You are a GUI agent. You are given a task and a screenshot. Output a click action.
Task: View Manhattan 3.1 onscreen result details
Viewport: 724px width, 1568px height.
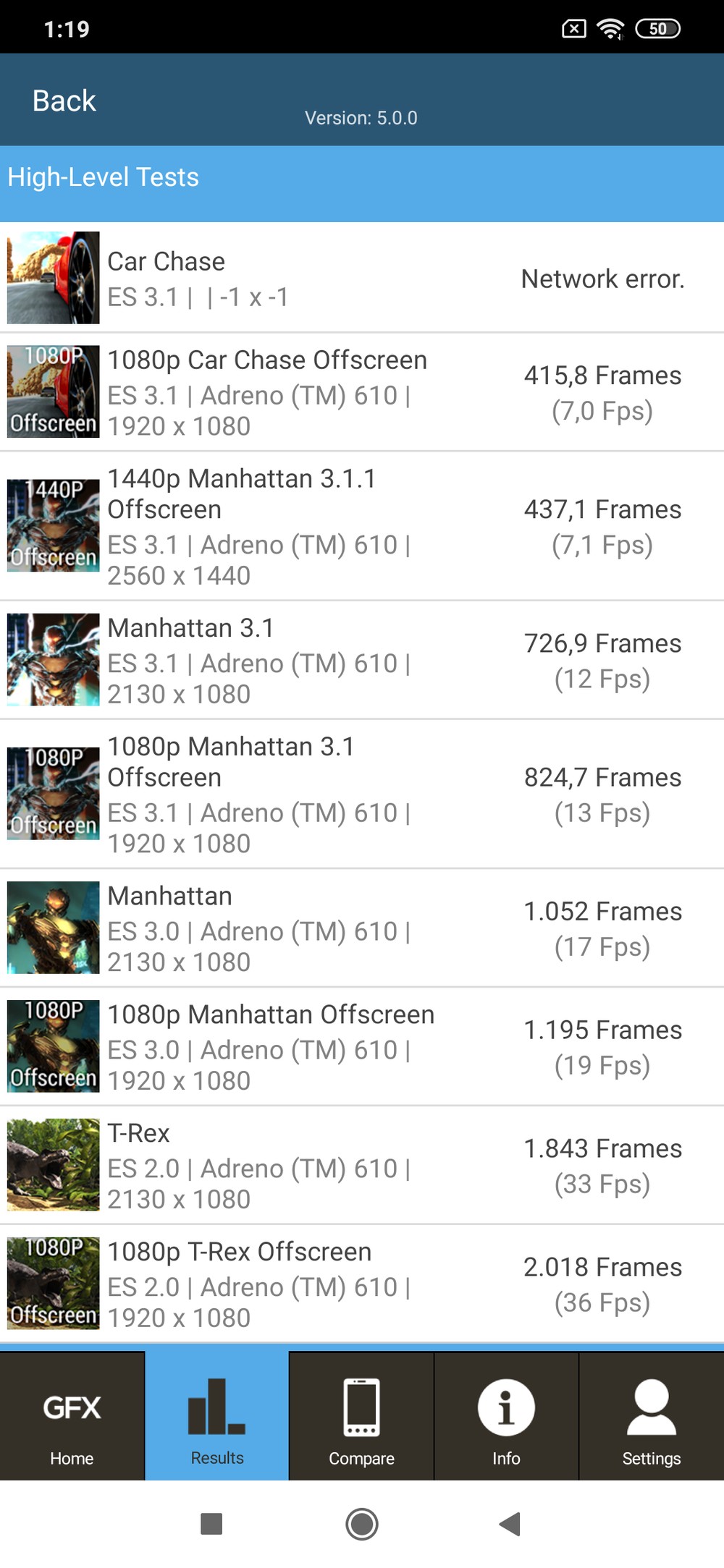[362, 660]
